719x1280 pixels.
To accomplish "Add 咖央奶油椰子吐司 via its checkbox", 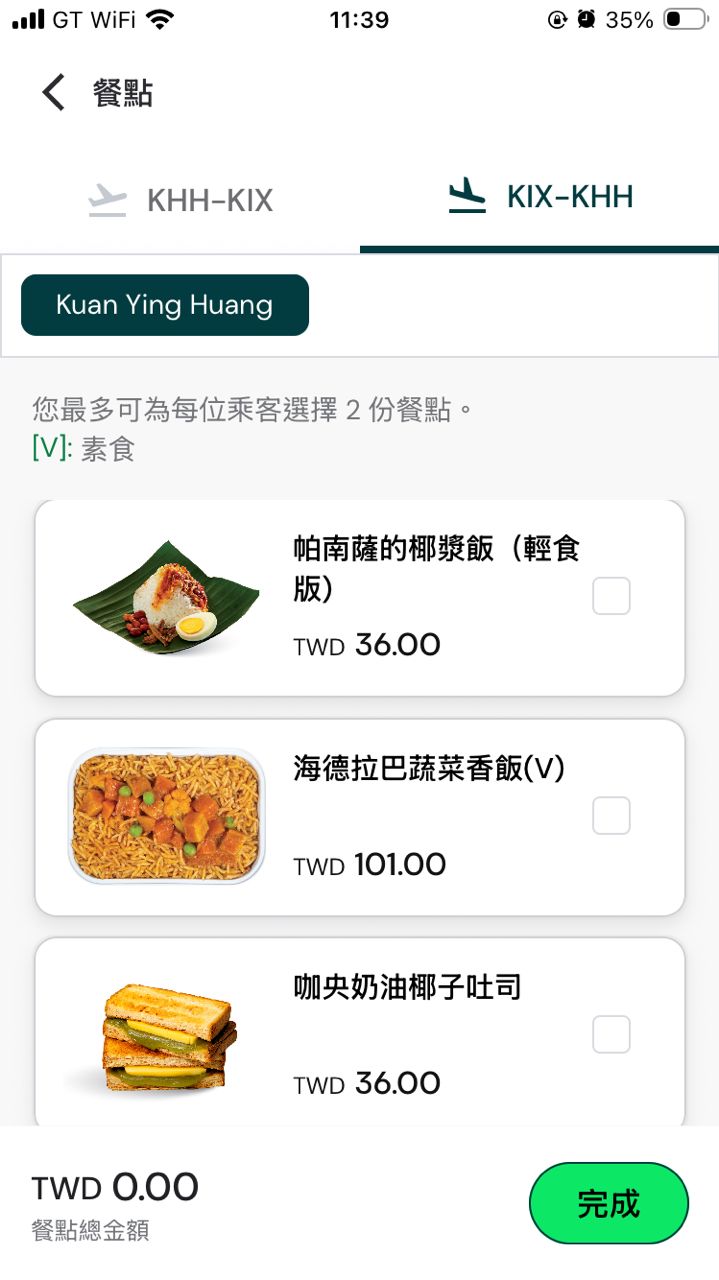I will point(611,1034).
